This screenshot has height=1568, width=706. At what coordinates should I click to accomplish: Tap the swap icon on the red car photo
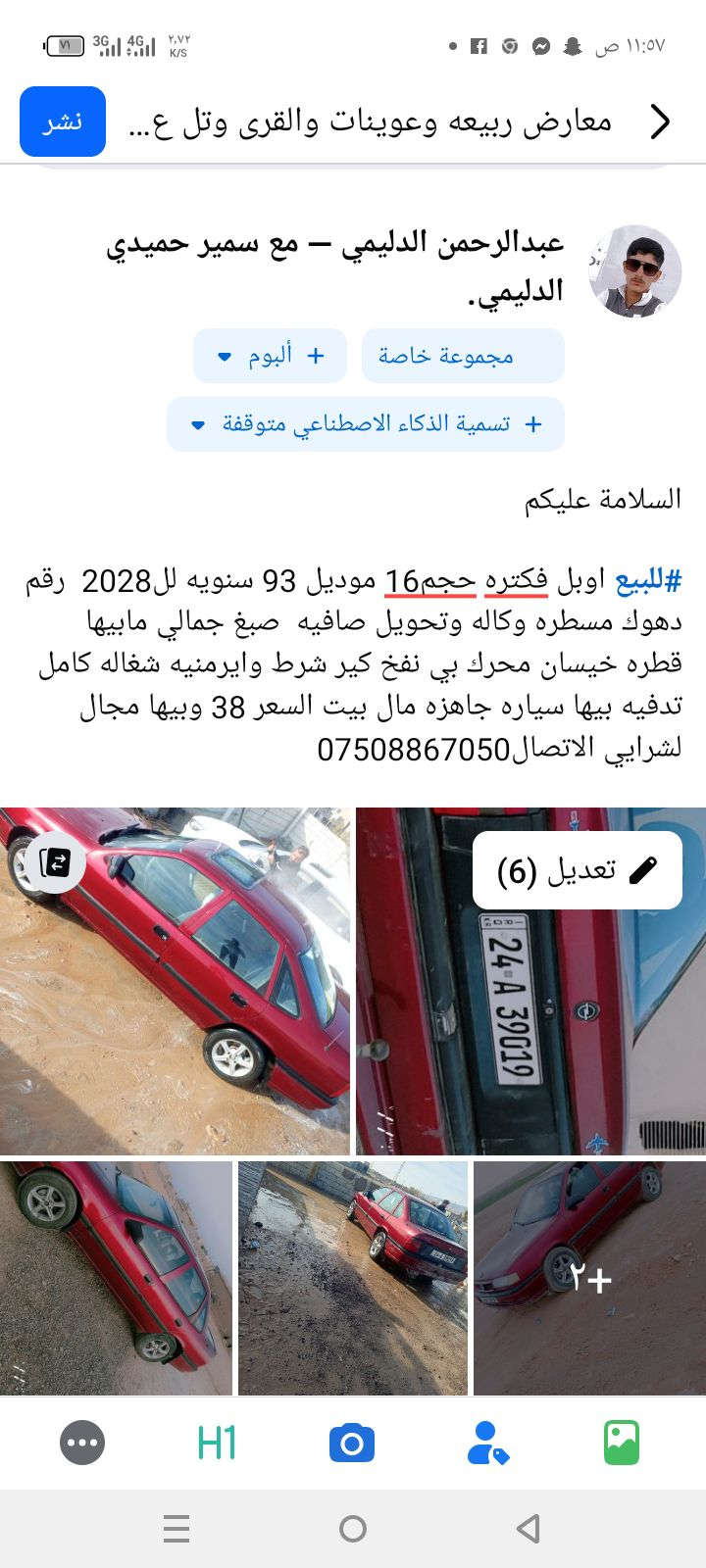tap(55, 862)
